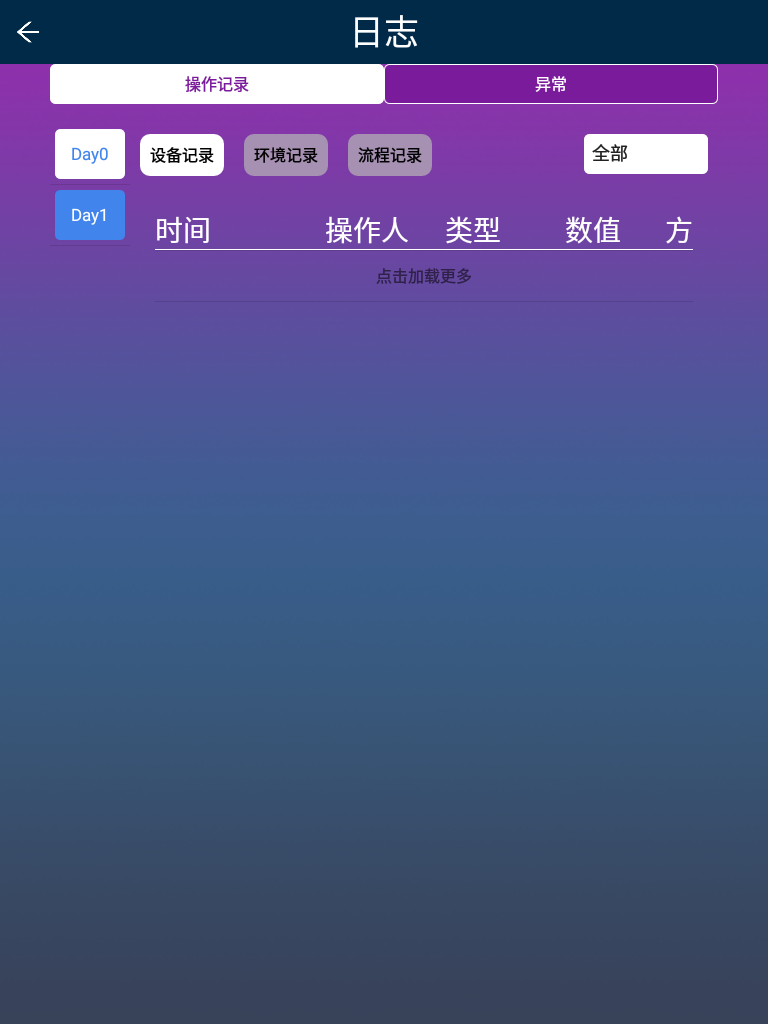Image resolution: width=768 pixels, height=1024 pixels.
Task: Click the 类型 column header
Action: (x=473, y=230)
